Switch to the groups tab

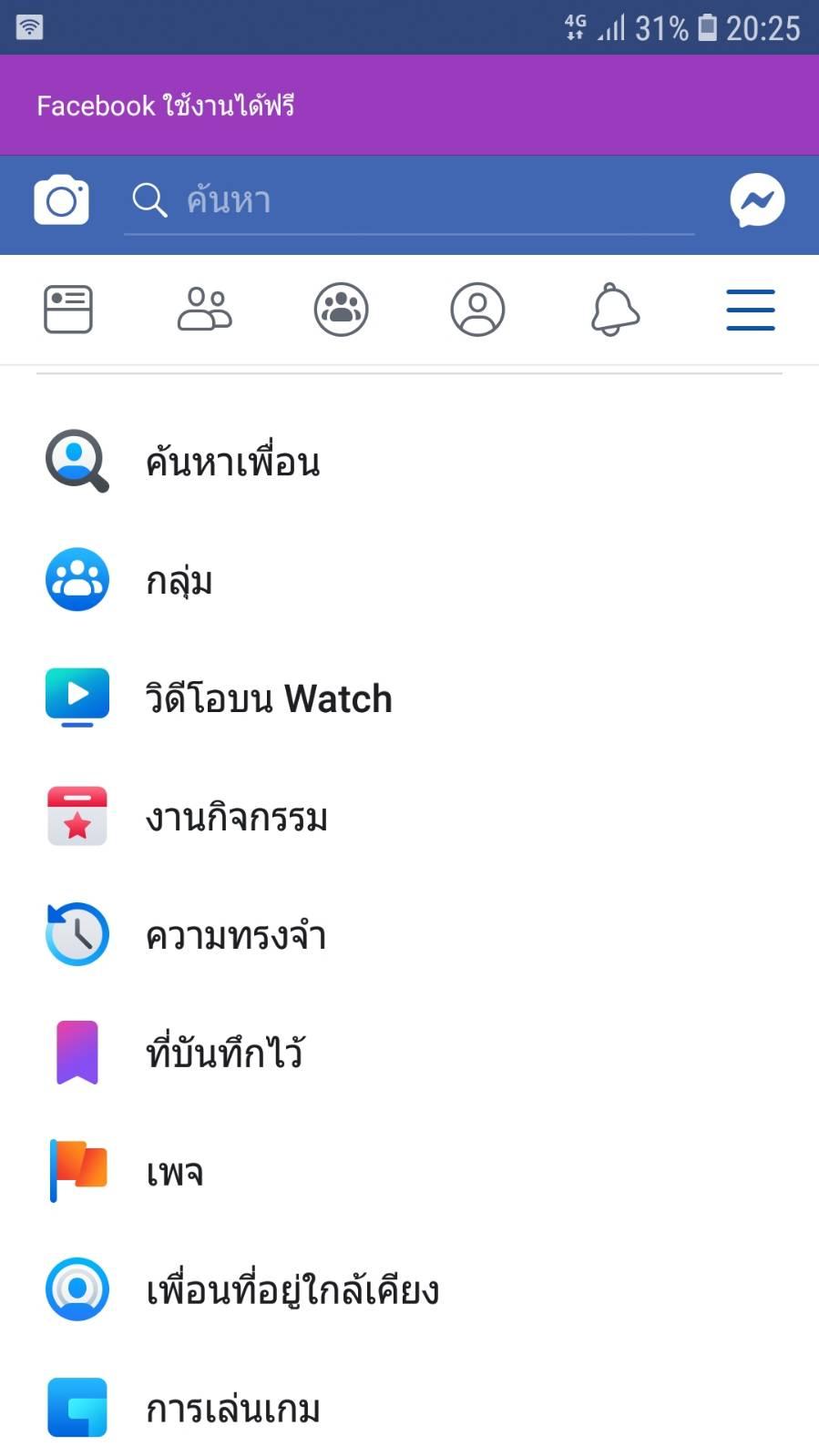click(x=341, y=310)
